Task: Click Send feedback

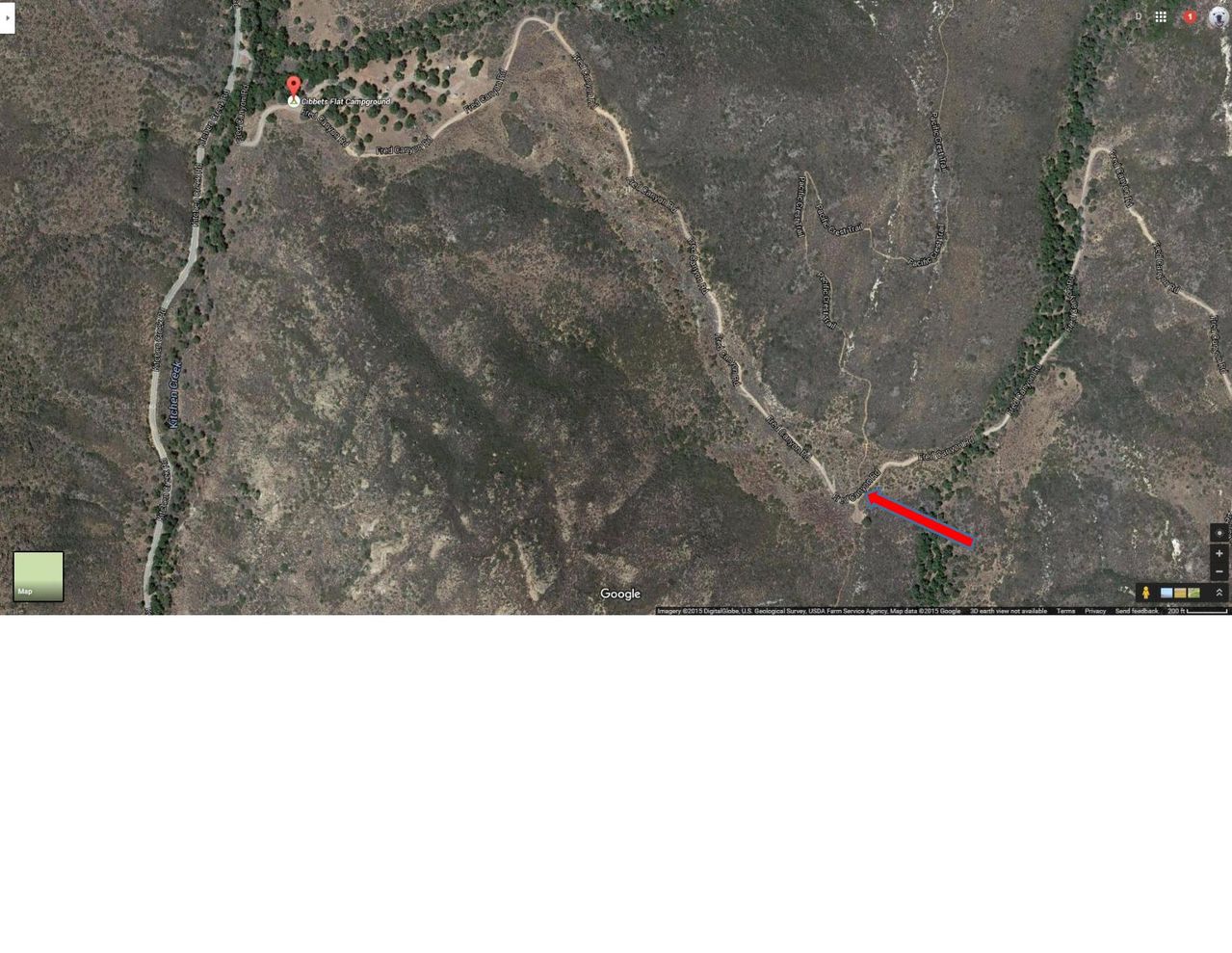Action: (x=1137, y=611)
